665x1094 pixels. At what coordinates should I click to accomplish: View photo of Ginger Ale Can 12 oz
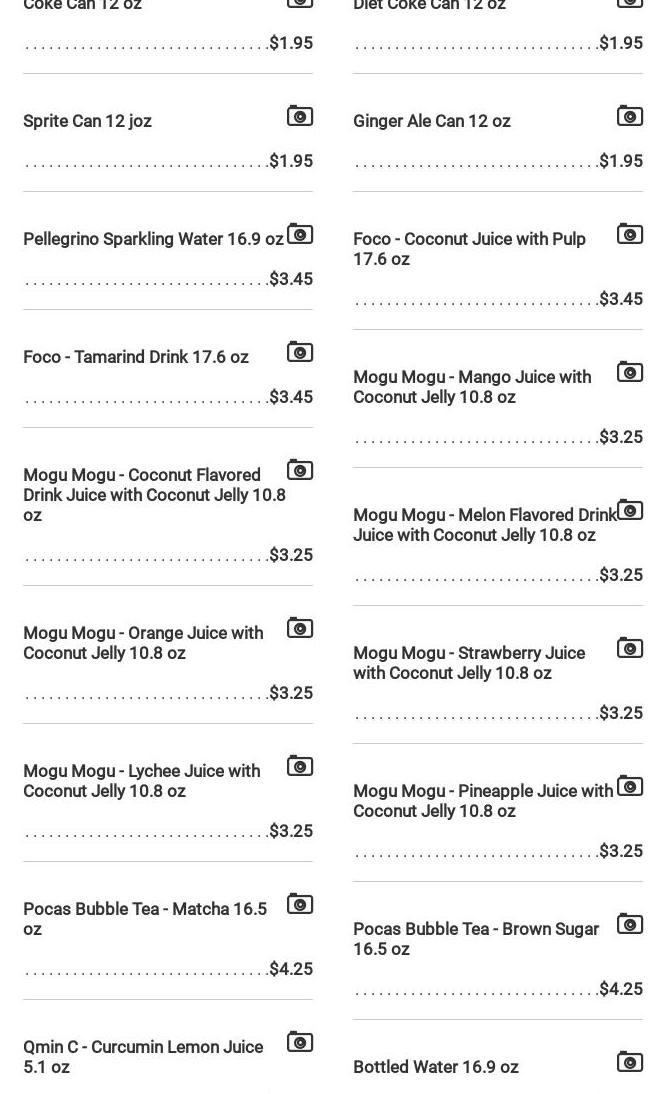pyautogui.click(x=630, y=116)
